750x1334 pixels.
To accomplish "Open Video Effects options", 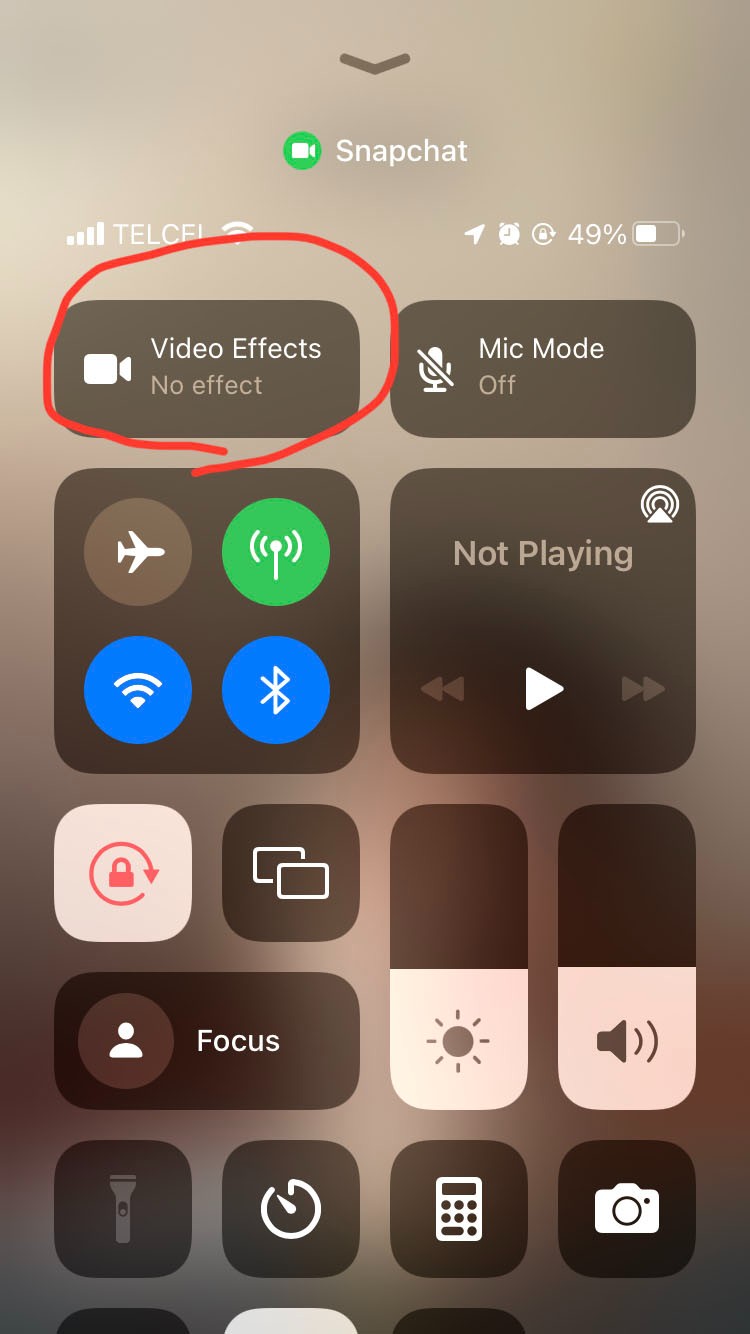I will click(x=206, y=367).
